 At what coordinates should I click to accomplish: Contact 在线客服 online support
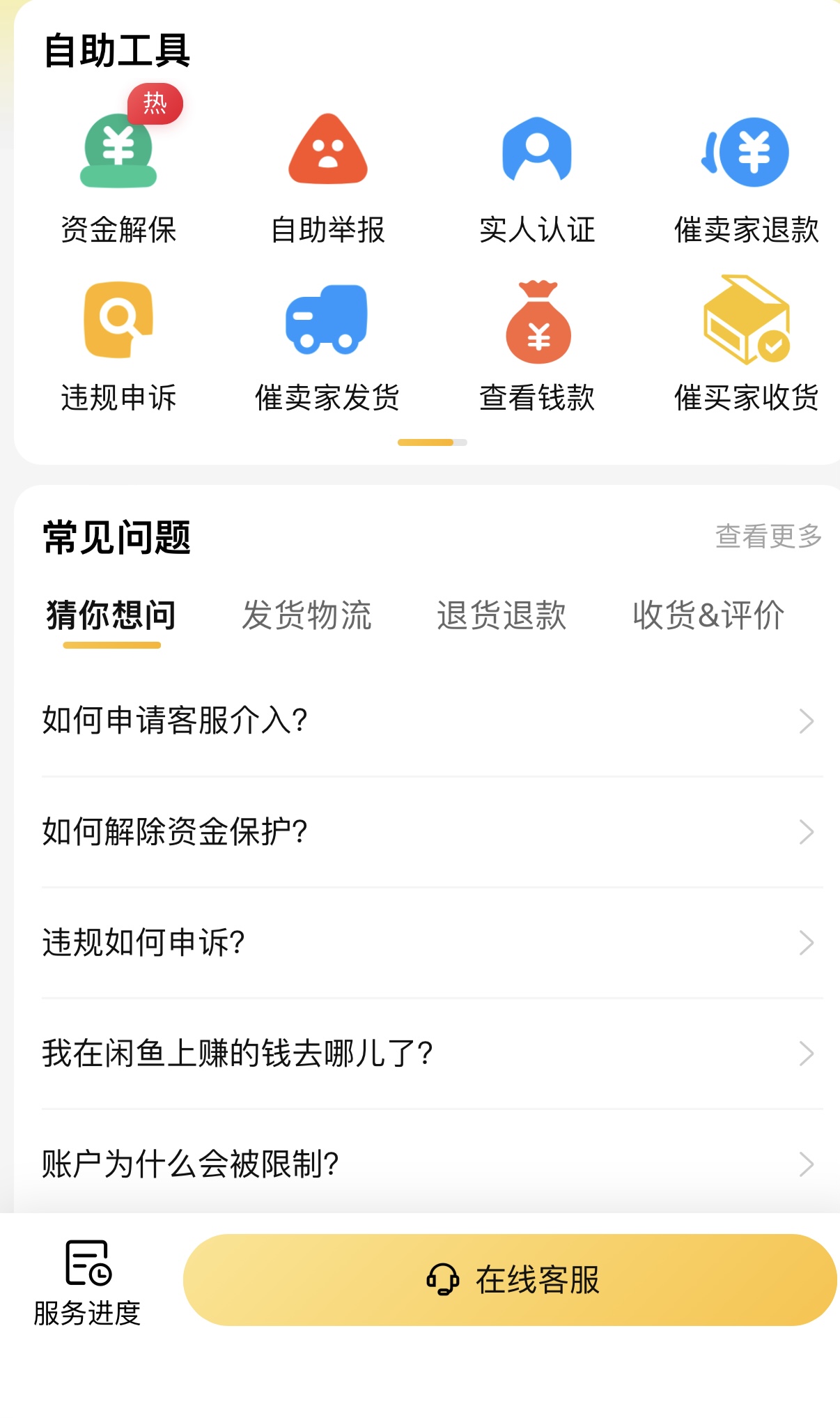[x=510, y=1280]
